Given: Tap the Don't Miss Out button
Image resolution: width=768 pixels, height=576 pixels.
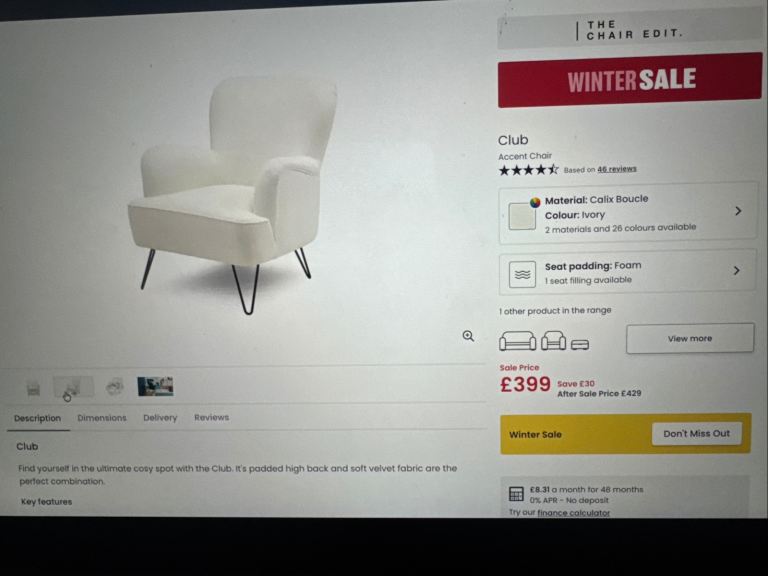Looking at the screenshot, I should (x=696, y=434).
